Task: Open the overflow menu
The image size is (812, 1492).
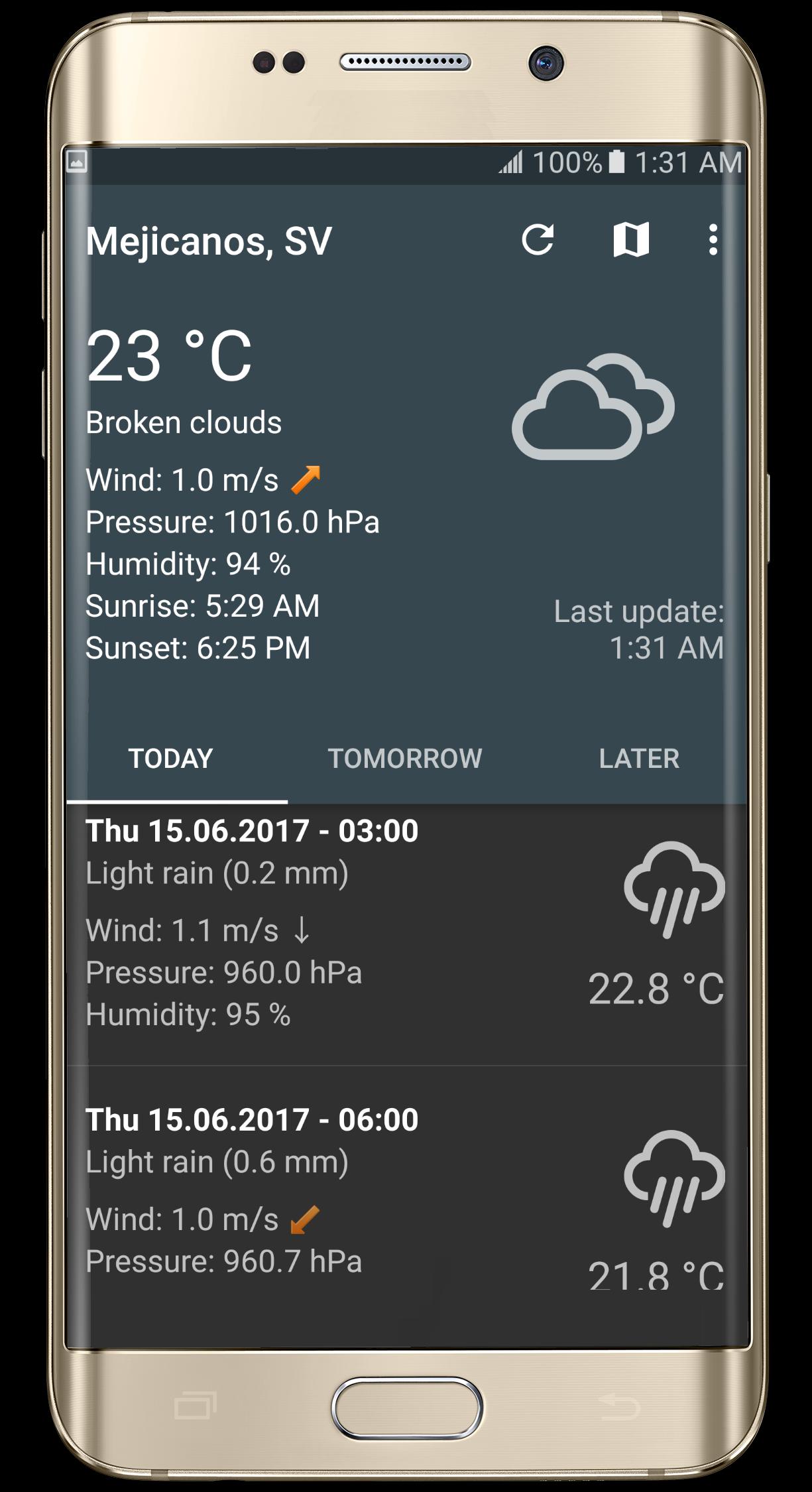Action: [713, 240]
